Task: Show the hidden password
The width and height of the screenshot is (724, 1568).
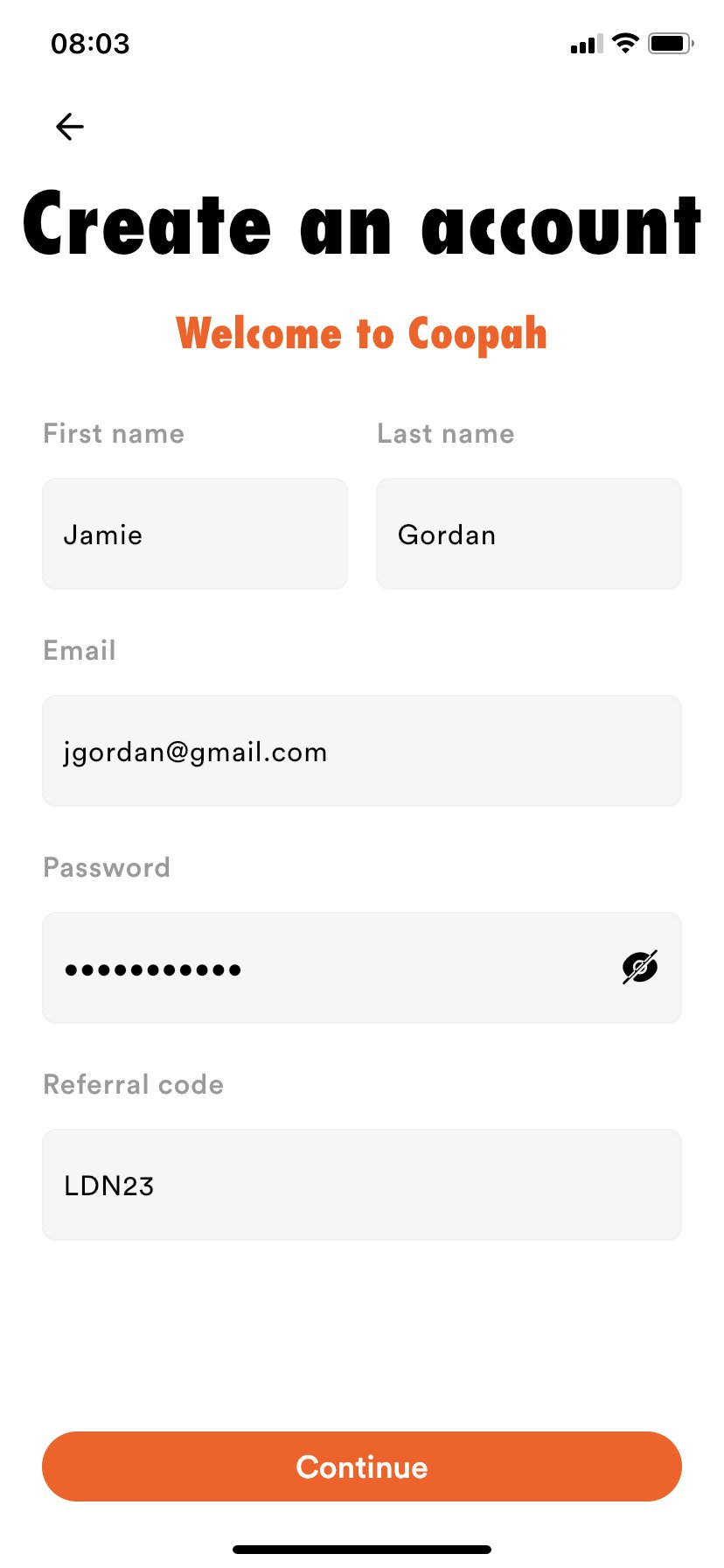Action: (x=640, y=968)
